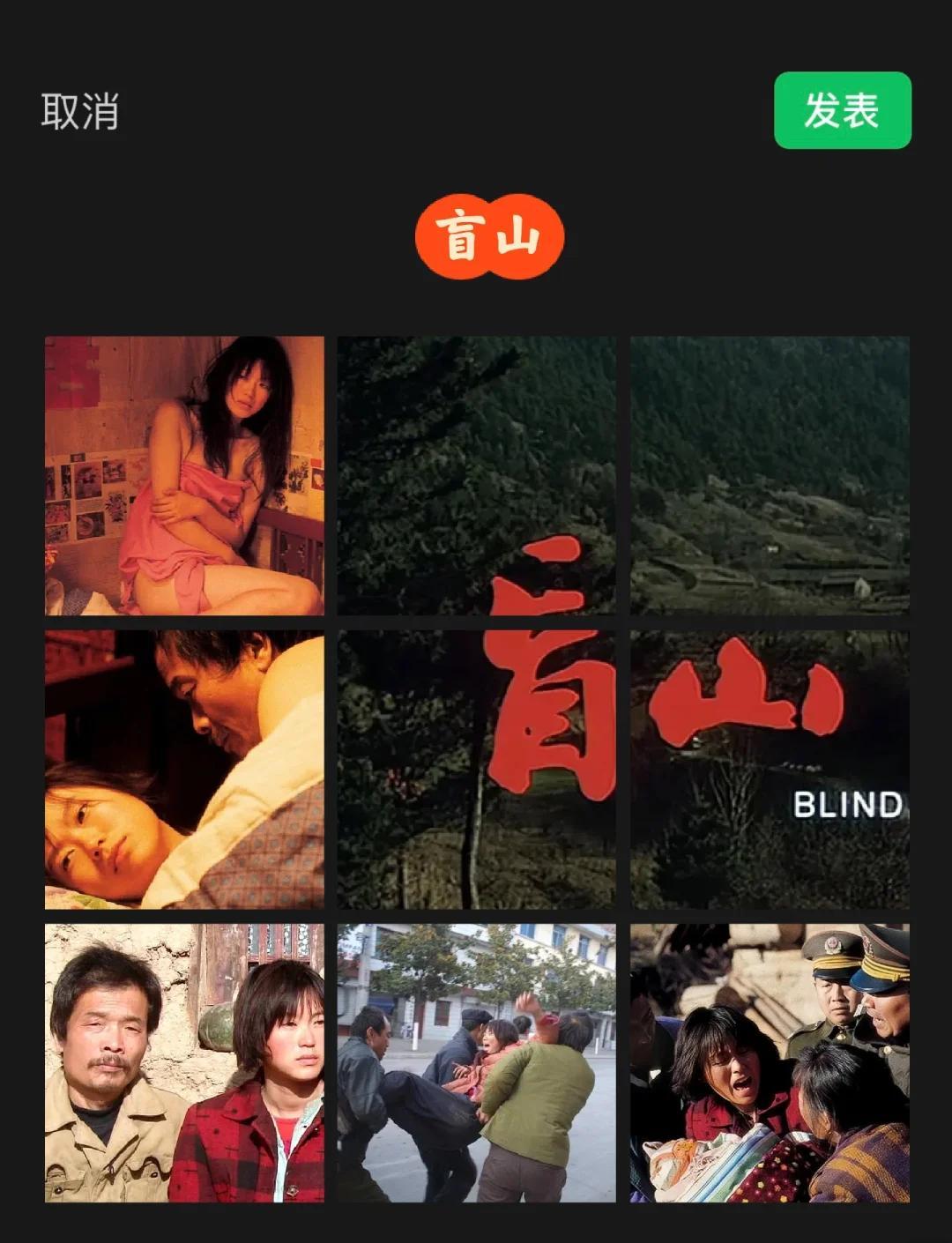Open the street struggle scene photo
The image size is (952, 1243).
(476, 1062)
